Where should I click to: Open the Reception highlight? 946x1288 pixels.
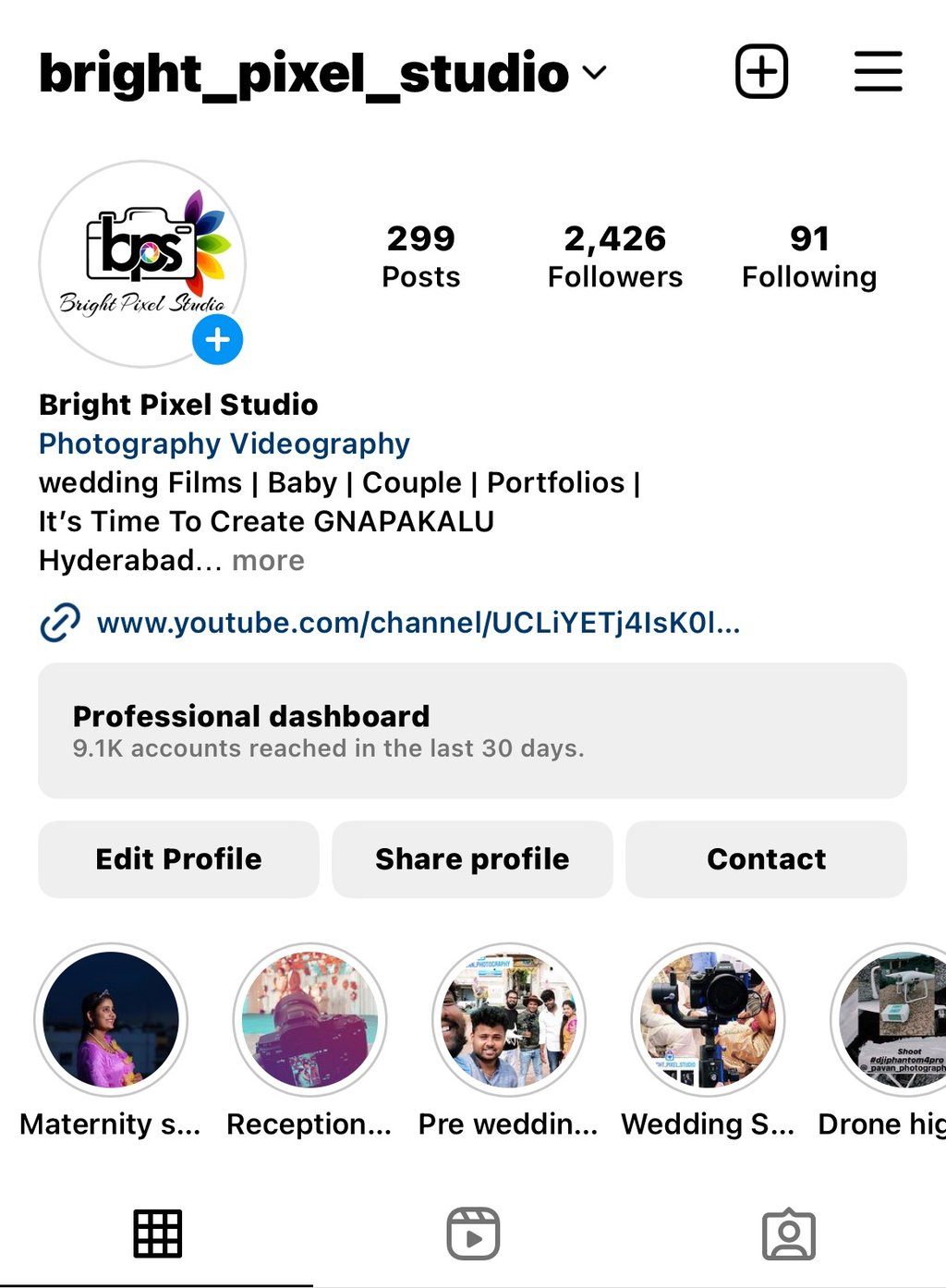click(x=309, y=1020)
